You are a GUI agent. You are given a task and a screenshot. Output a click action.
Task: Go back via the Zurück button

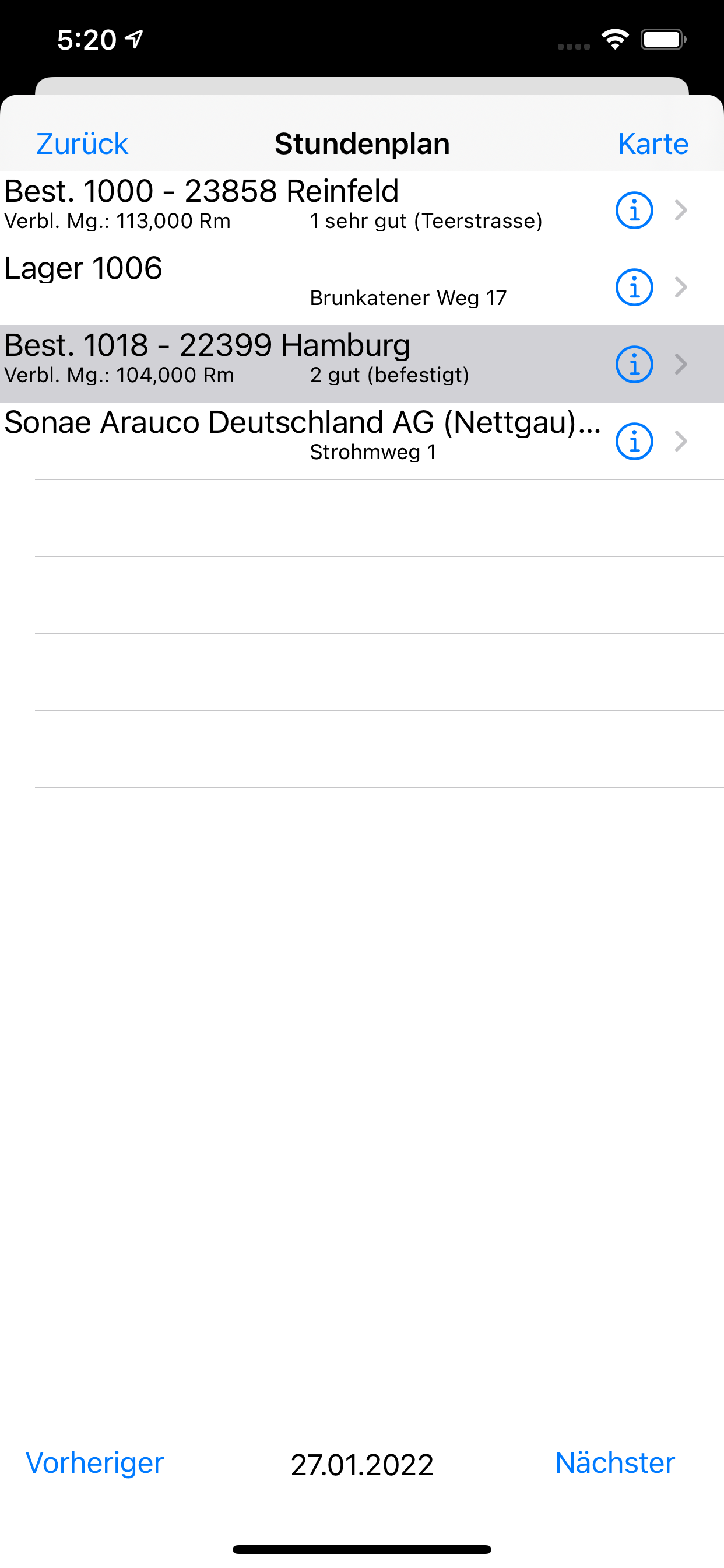coord(82,144)
